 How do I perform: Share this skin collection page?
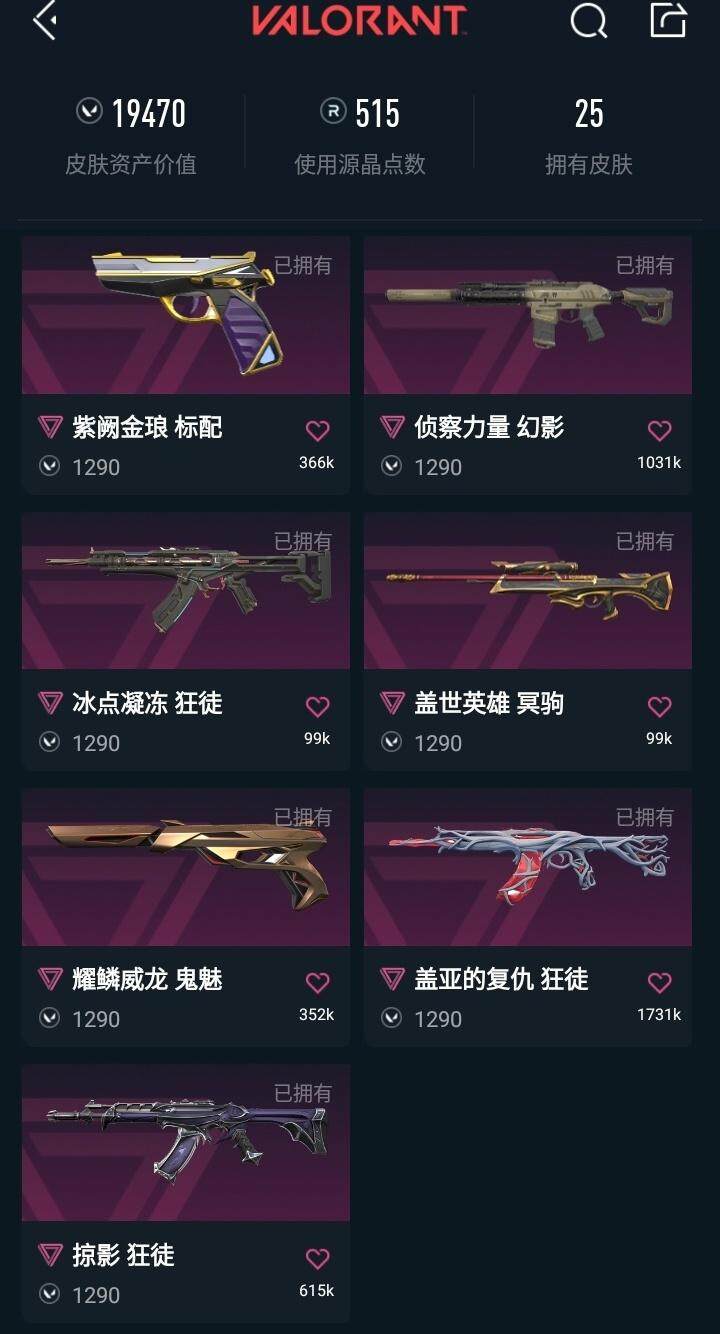(x=668, y=20)
